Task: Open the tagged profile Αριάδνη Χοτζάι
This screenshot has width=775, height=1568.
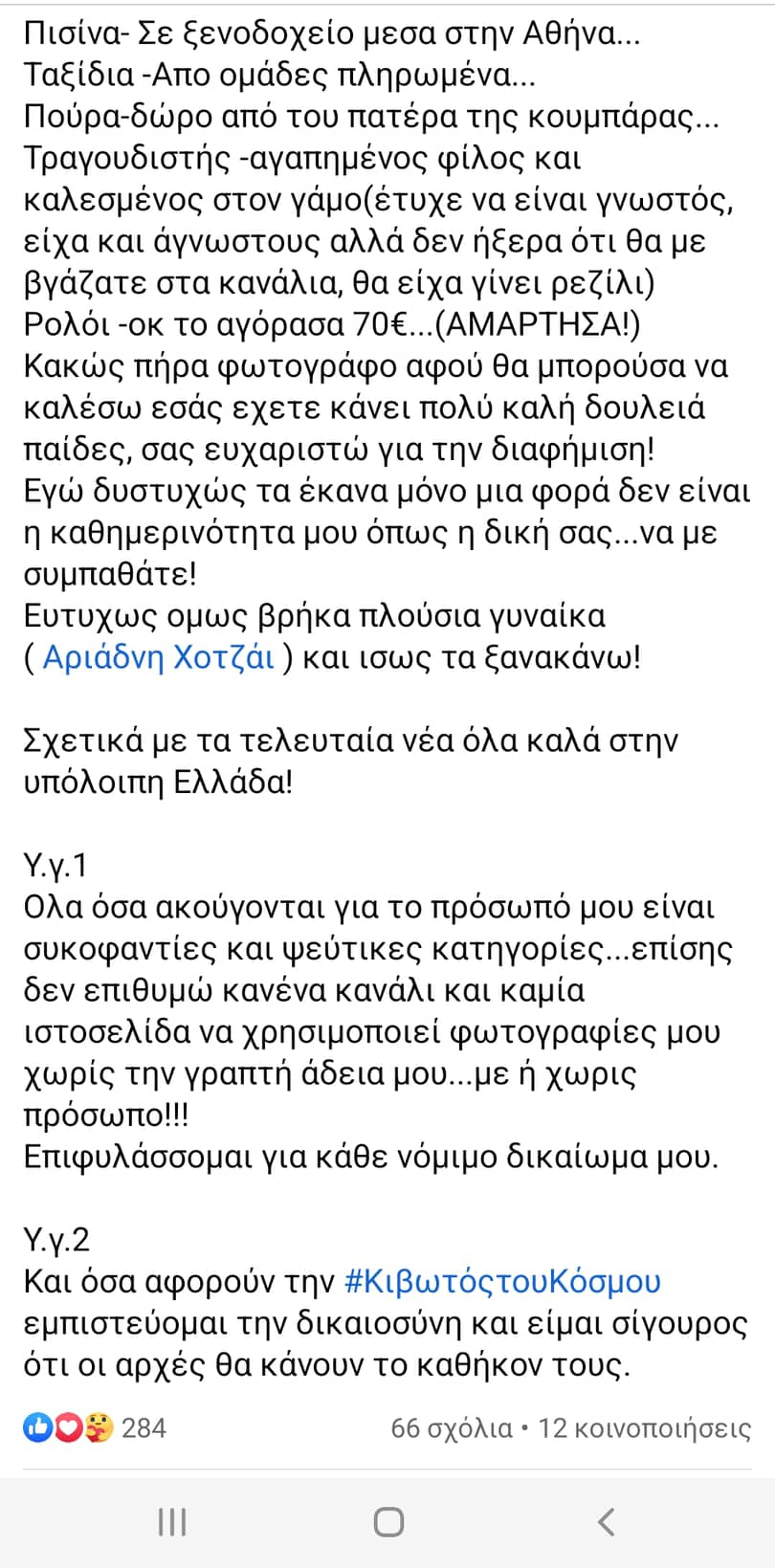Action: (159, 658)
